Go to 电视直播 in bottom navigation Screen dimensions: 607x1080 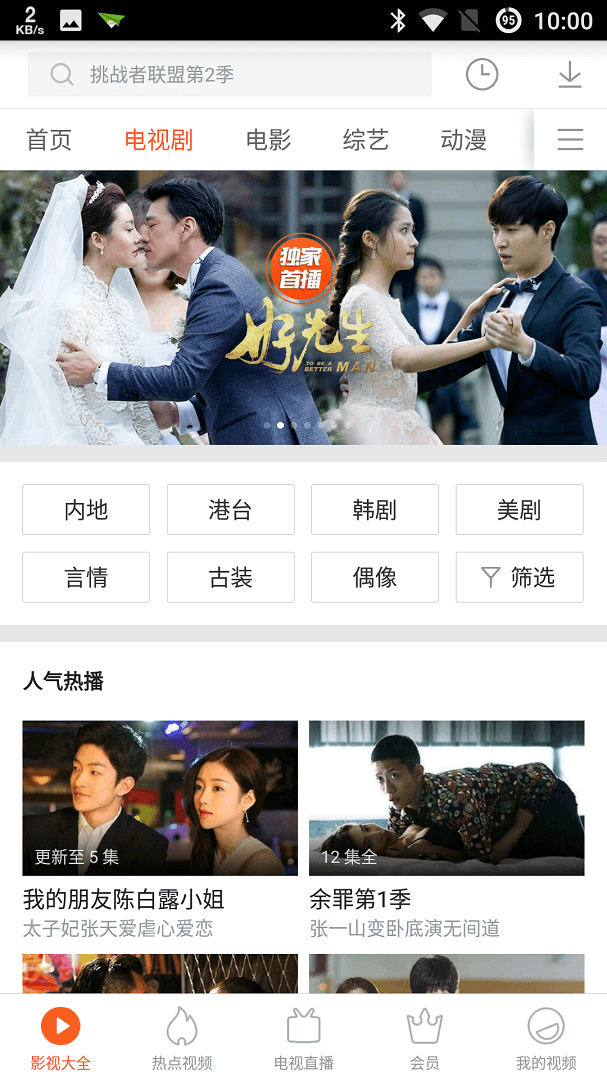tap(303, 1038)
